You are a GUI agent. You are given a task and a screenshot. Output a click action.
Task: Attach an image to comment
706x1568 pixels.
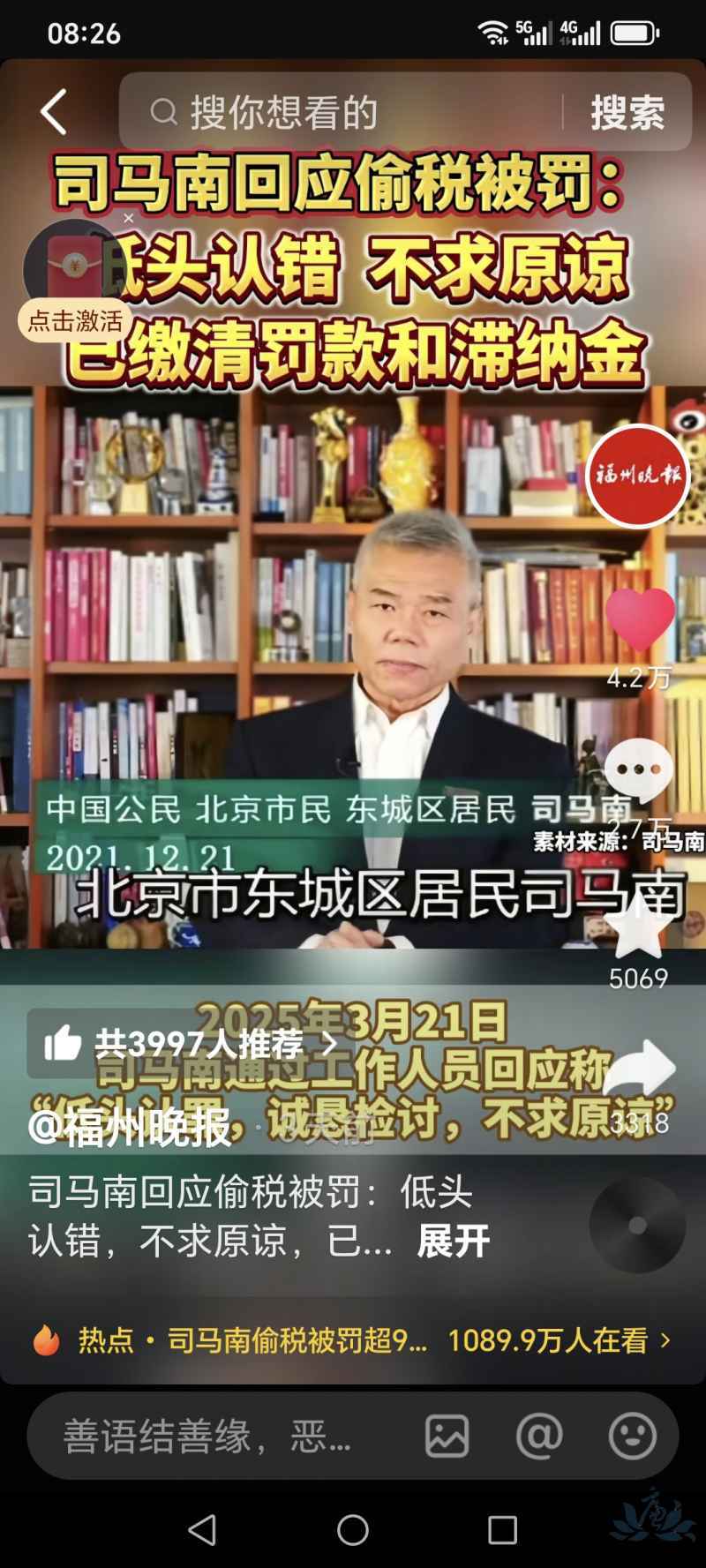pyautogui.click(x=447, y=1437)
